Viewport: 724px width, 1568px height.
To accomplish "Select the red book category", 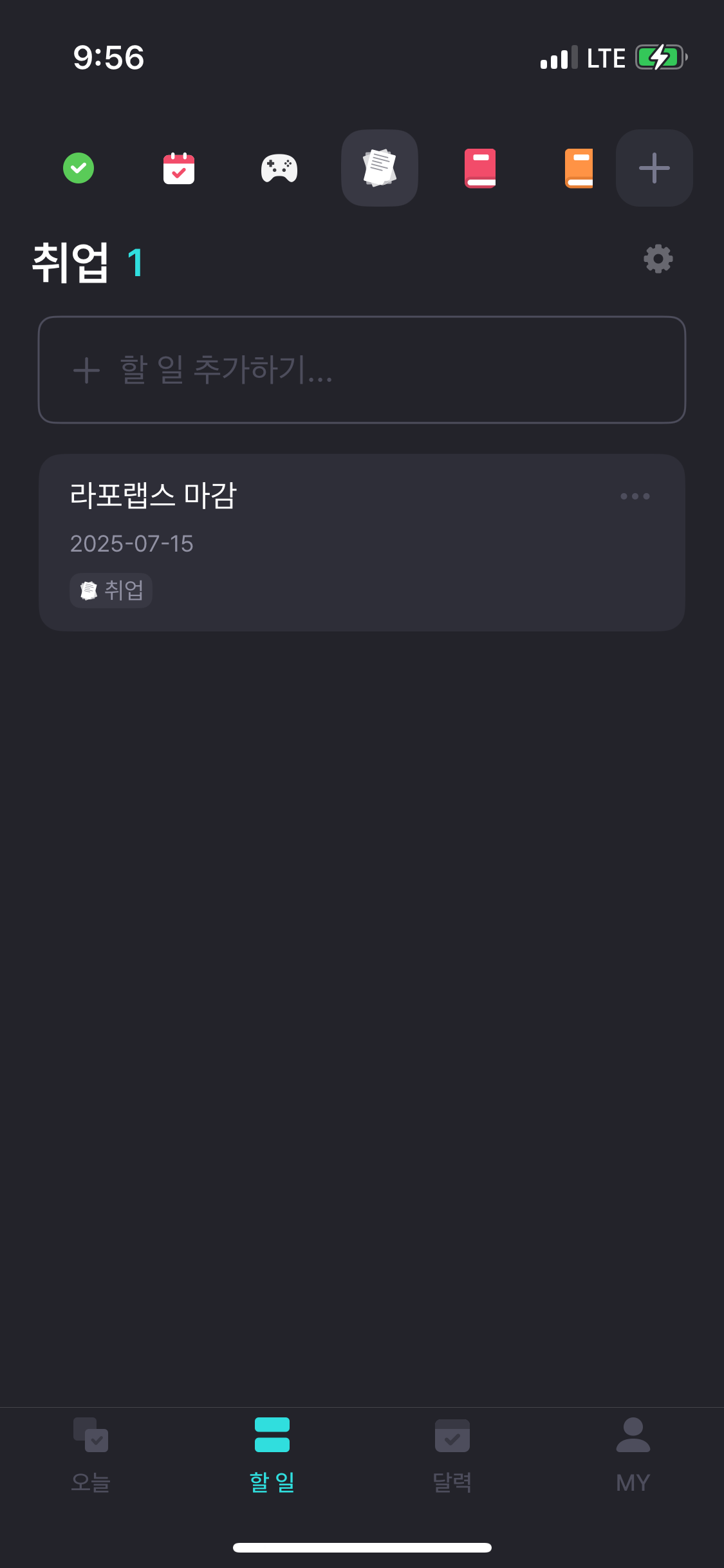I will click(x=480, y=168).
